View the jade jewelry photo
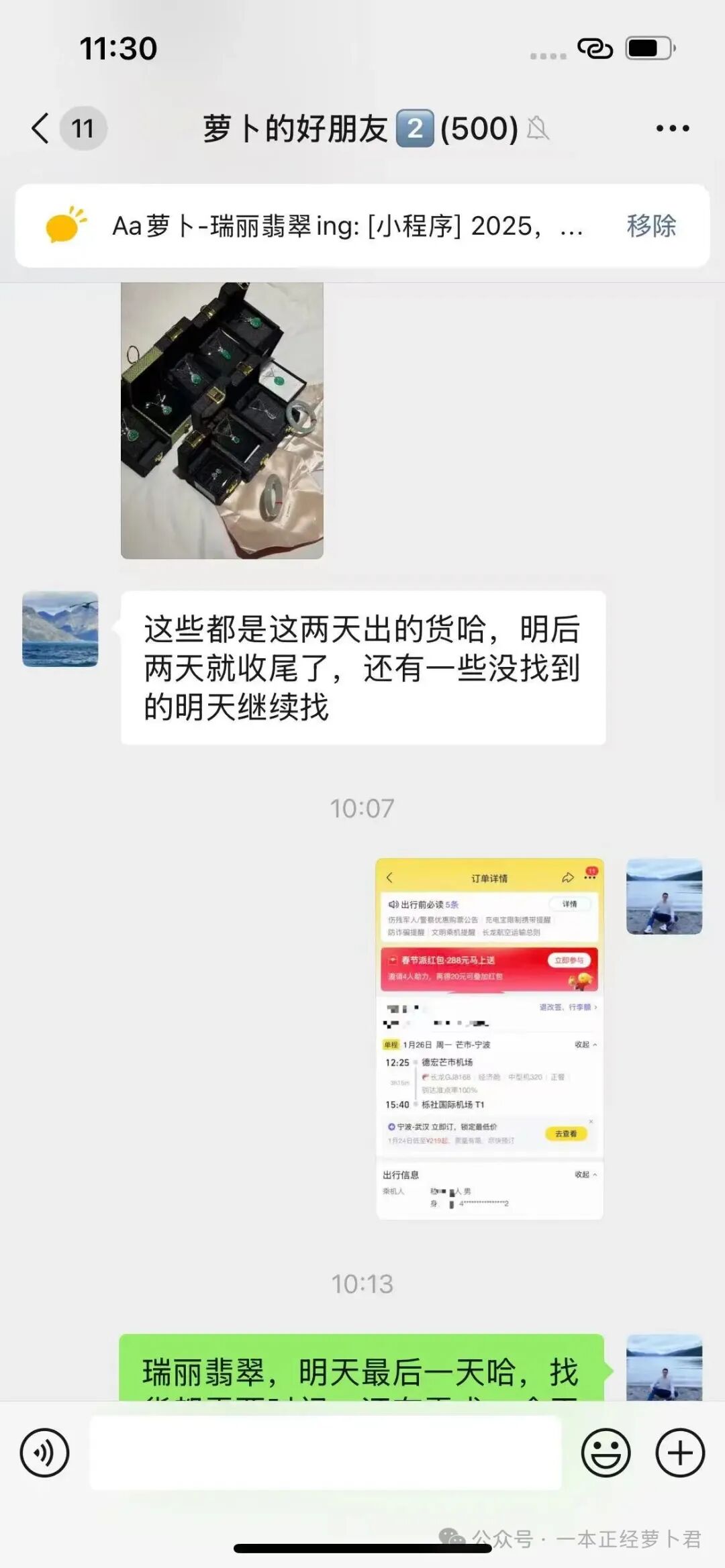The image size is (725, 1568). click(x=222, y=421)
